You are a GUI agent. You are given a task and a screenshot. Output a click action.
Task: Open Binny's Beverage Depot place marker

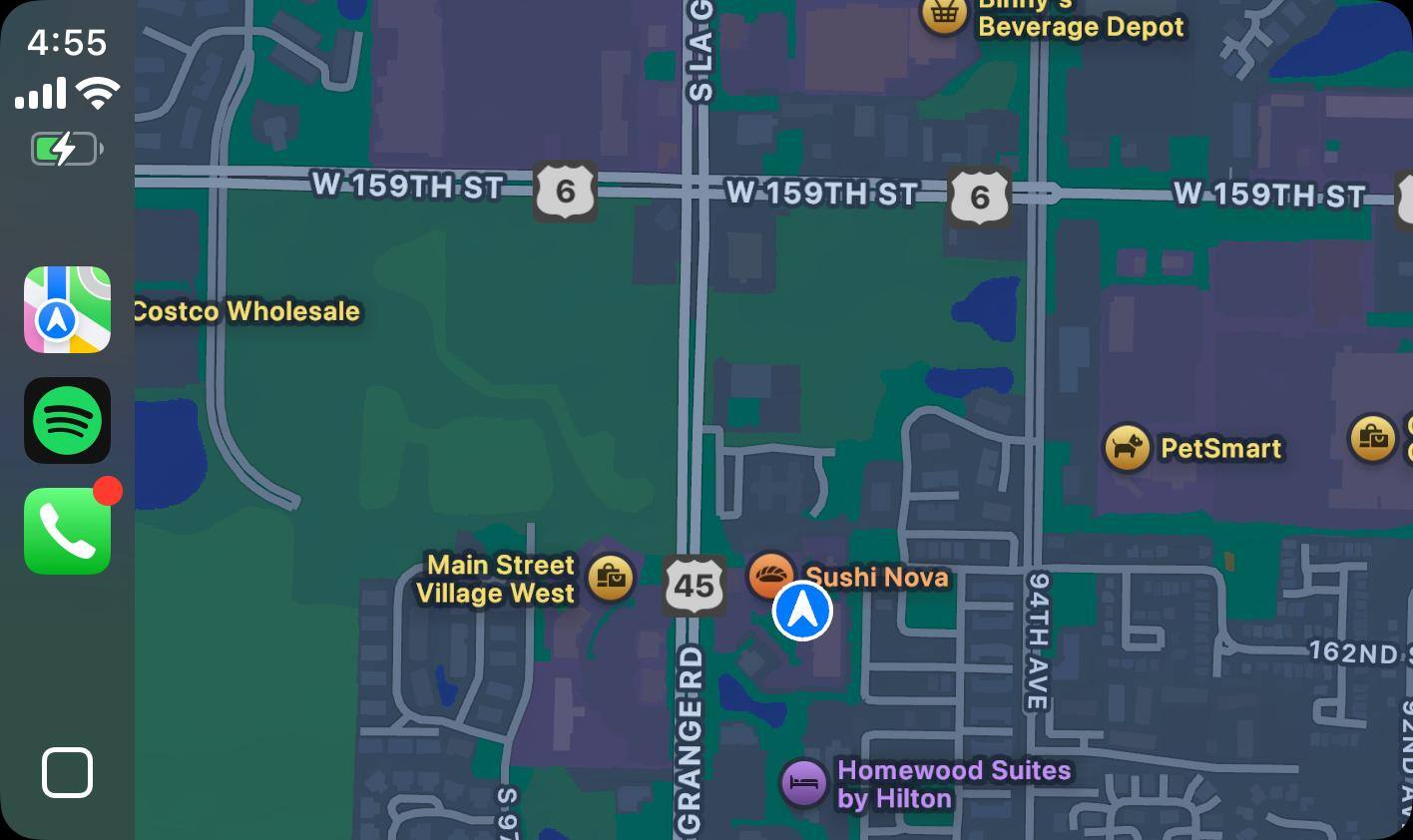tap(944, 14)
